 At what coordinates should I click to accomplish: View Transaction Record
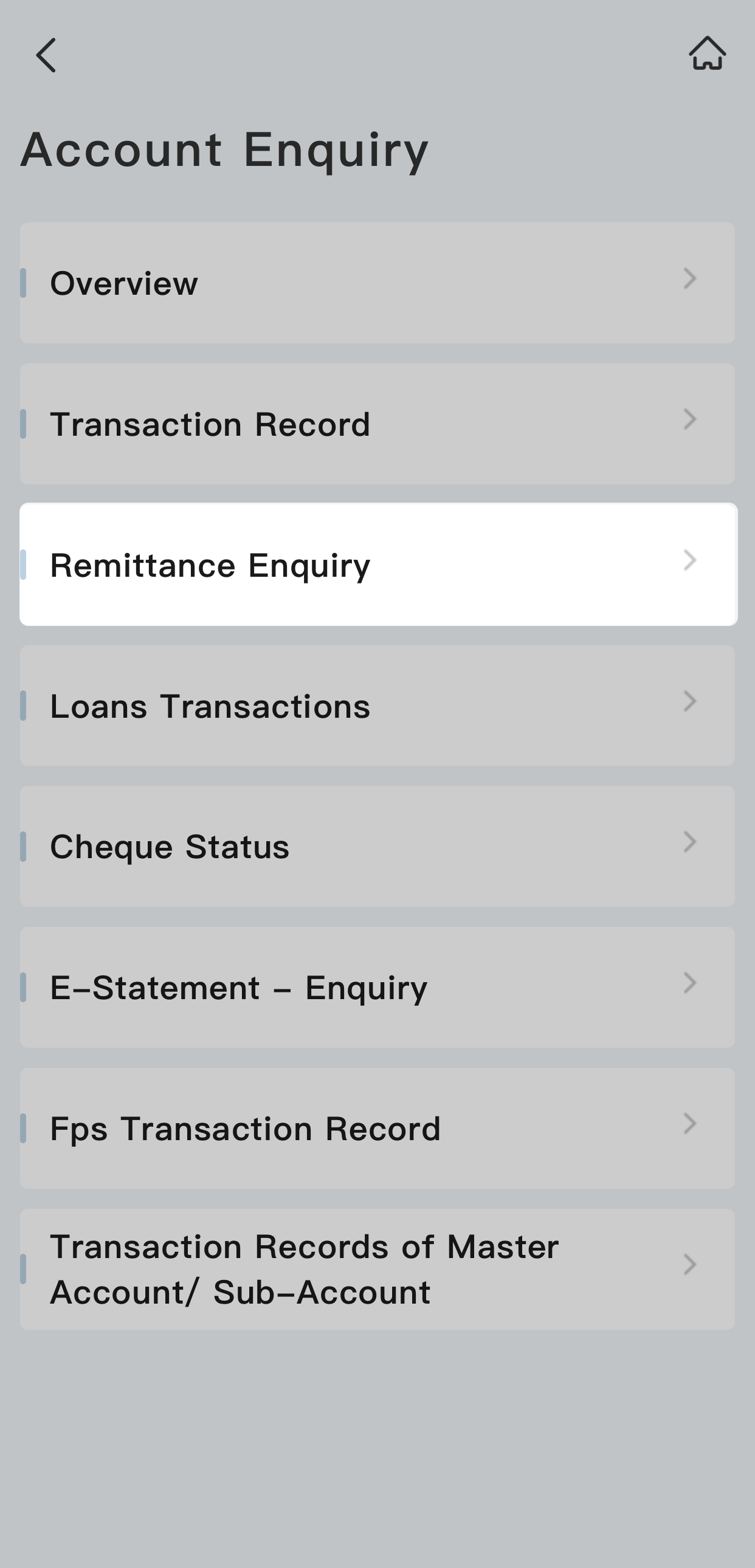tap(377, 424)
